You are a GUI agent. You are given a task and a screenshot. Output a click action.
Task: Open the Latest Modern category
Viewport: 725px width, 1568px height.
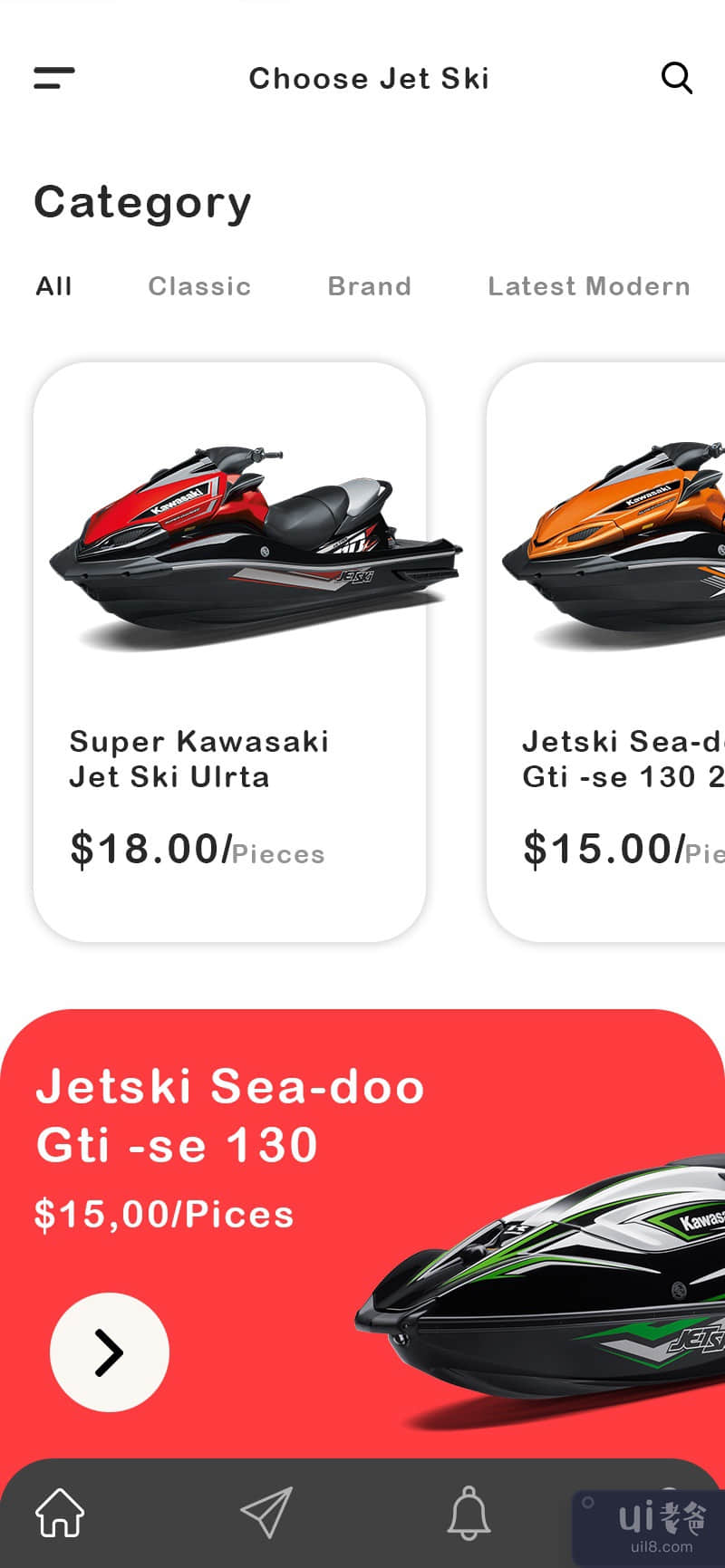[x=588, y=286]
